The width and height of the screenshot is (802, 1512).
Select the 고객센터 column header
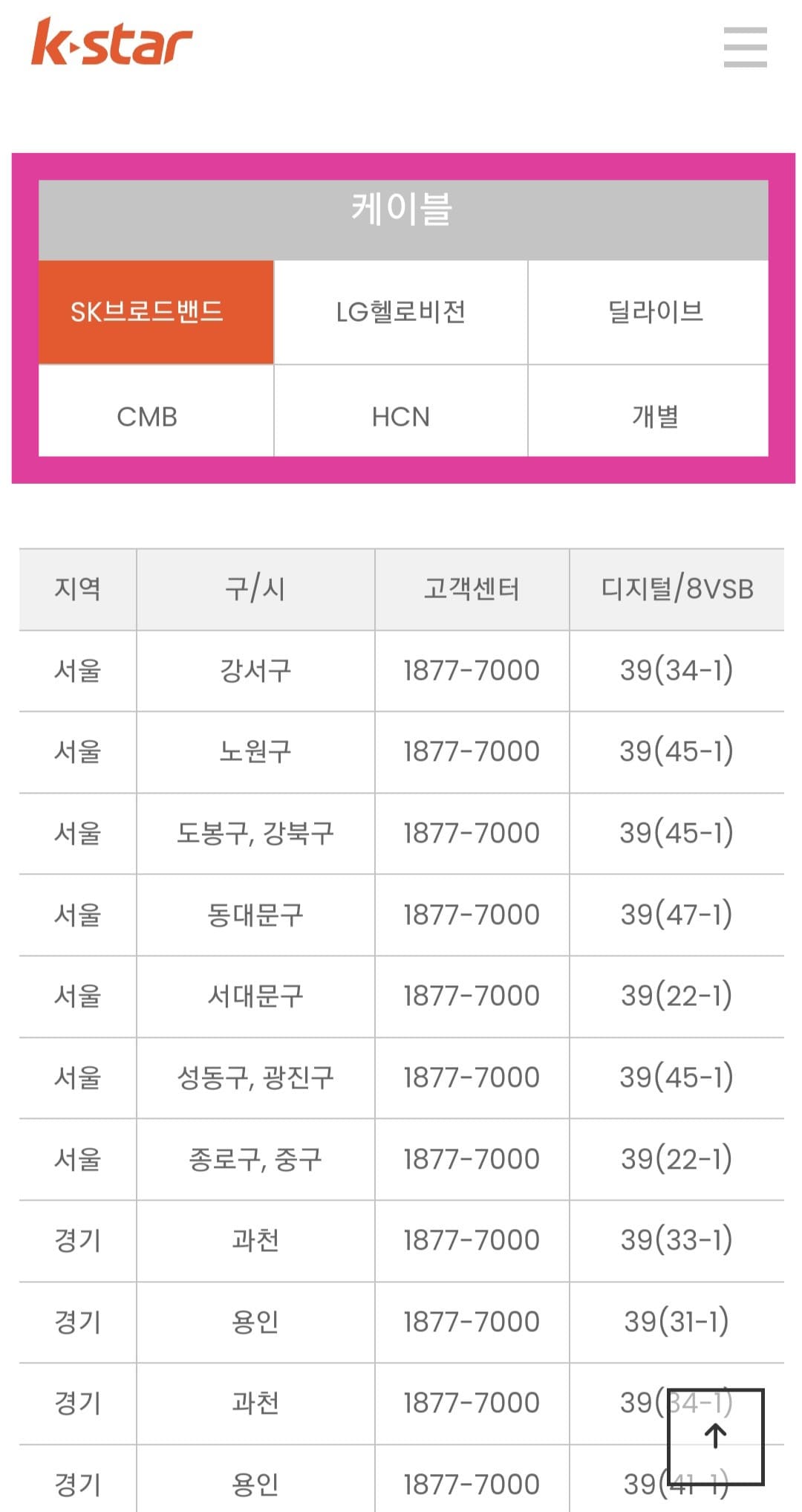tap(472, 589)
